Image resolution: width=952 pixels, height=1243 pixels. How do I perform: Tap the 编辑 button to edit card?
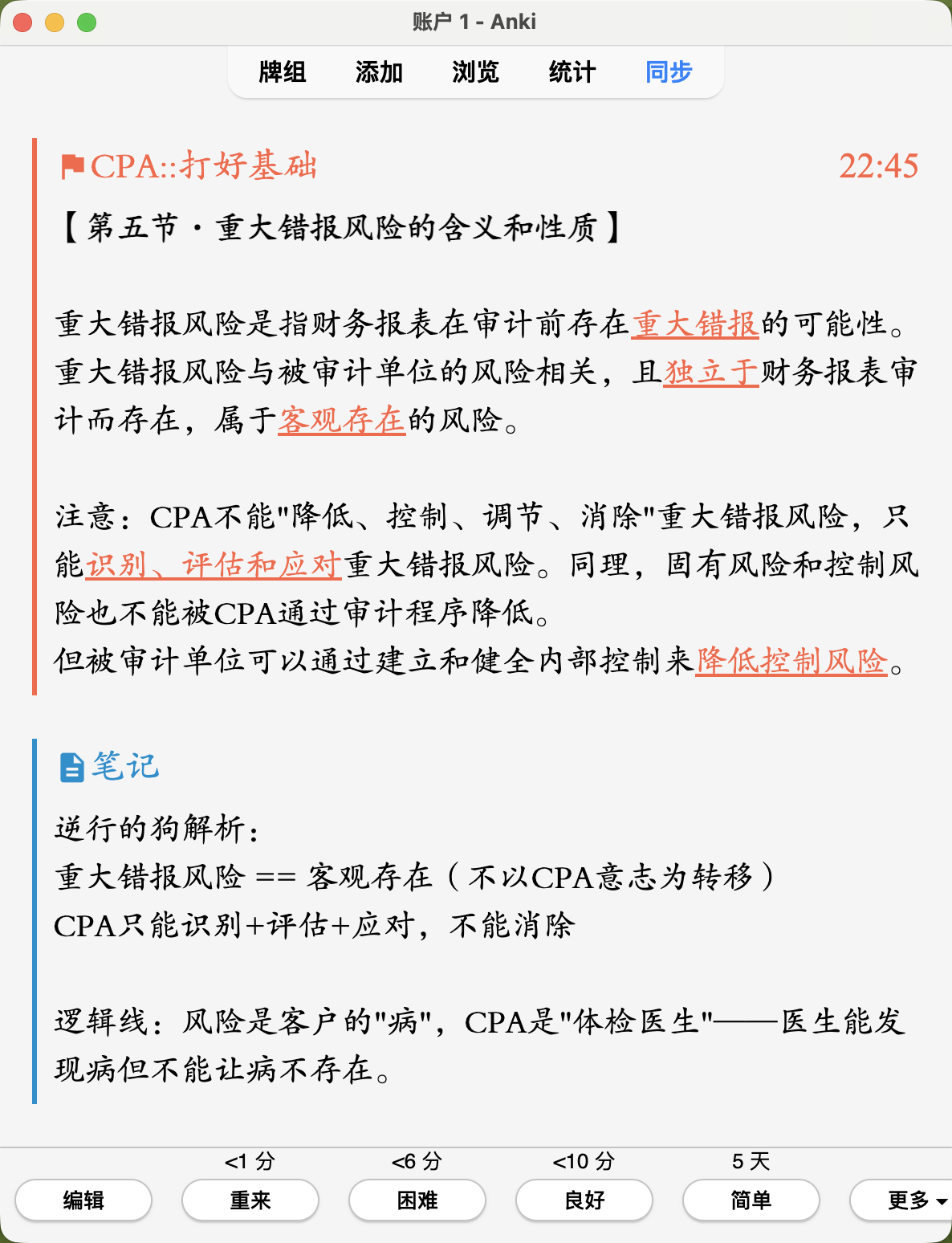pos(83,1200)
